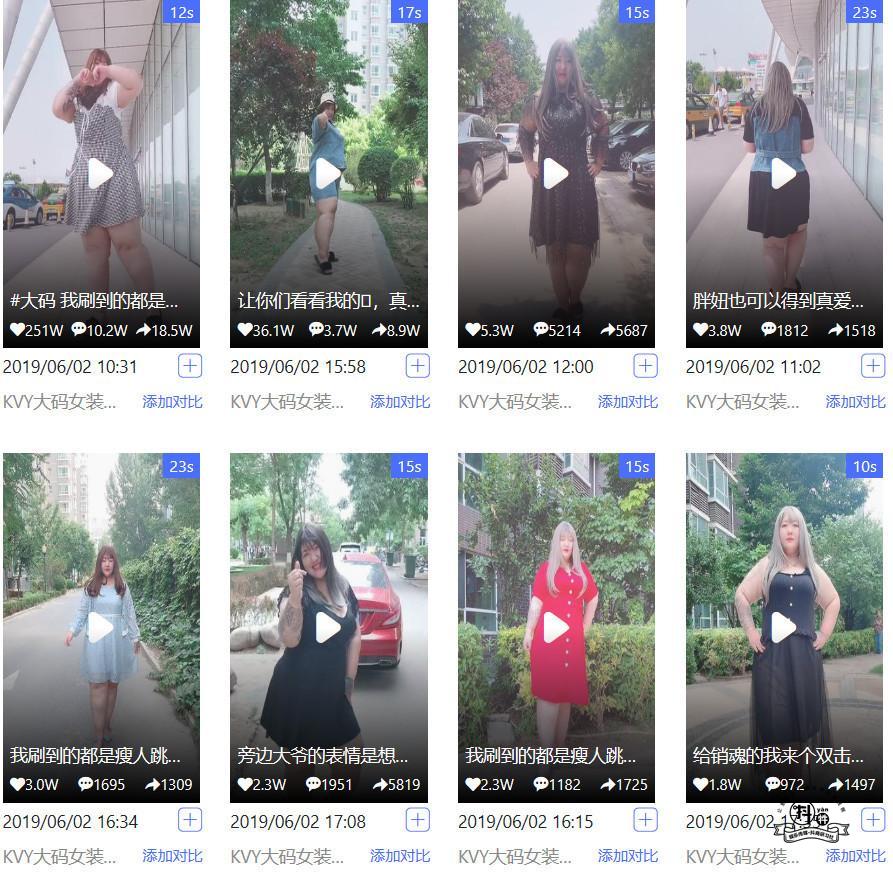Play the video captioned 胖妞也可以得到真爱

[784, 174]
